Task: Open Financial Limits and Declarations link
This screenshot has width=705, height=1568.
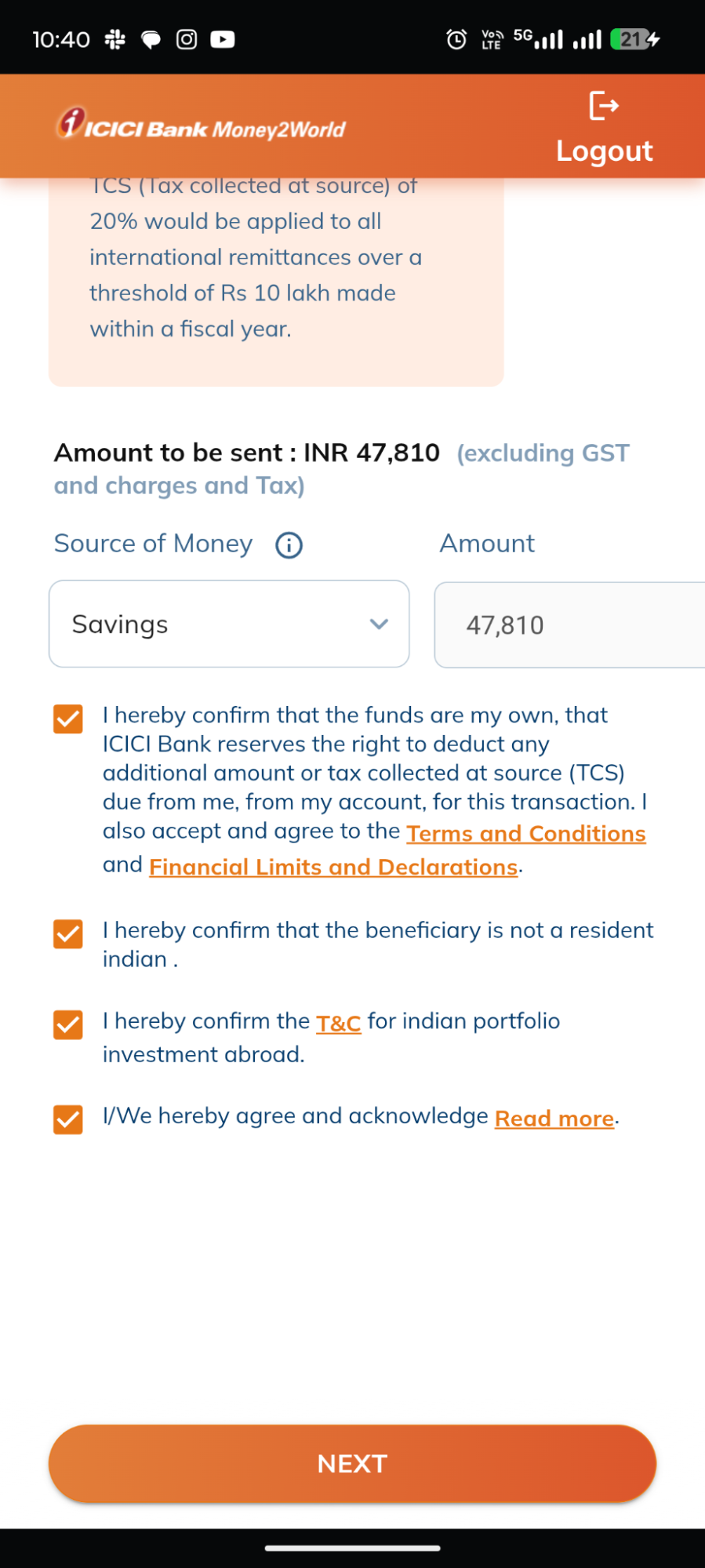Action: point(333,867)
